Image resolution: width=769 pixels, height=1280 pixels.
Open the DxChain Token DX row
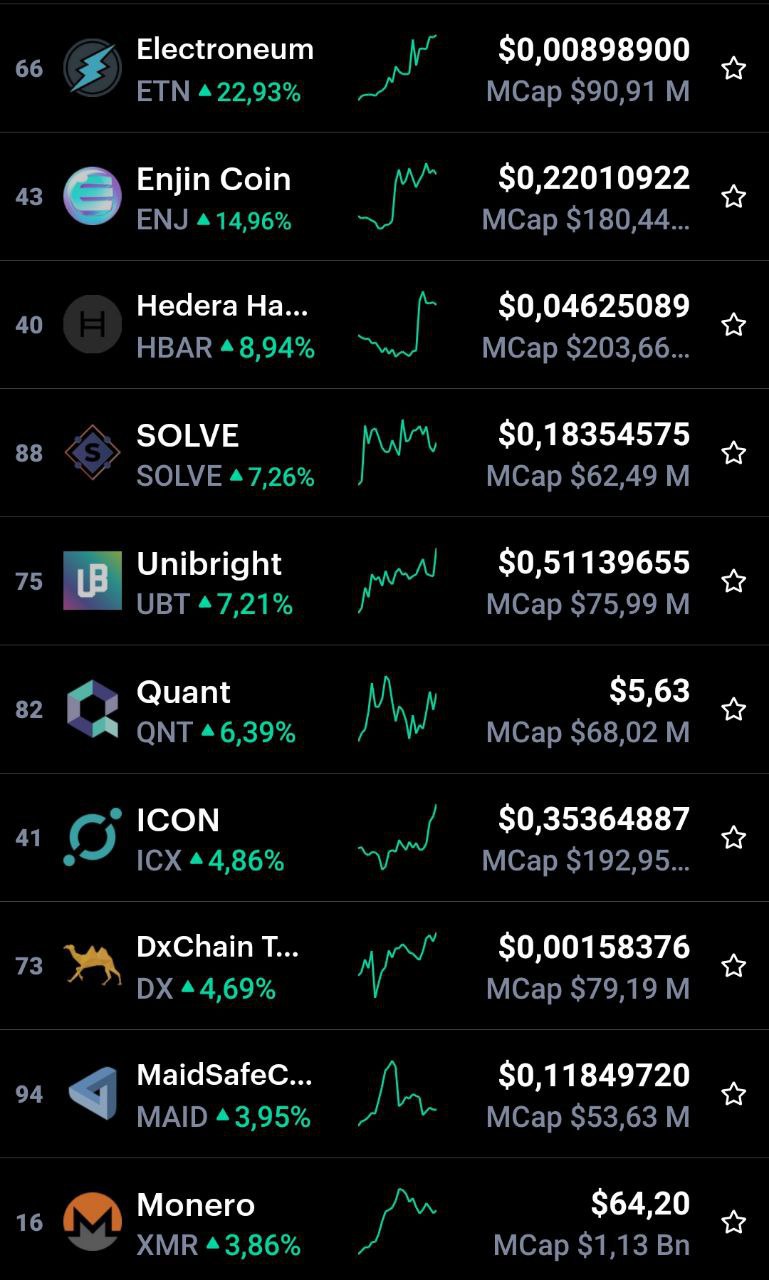(x=384, y=965)
